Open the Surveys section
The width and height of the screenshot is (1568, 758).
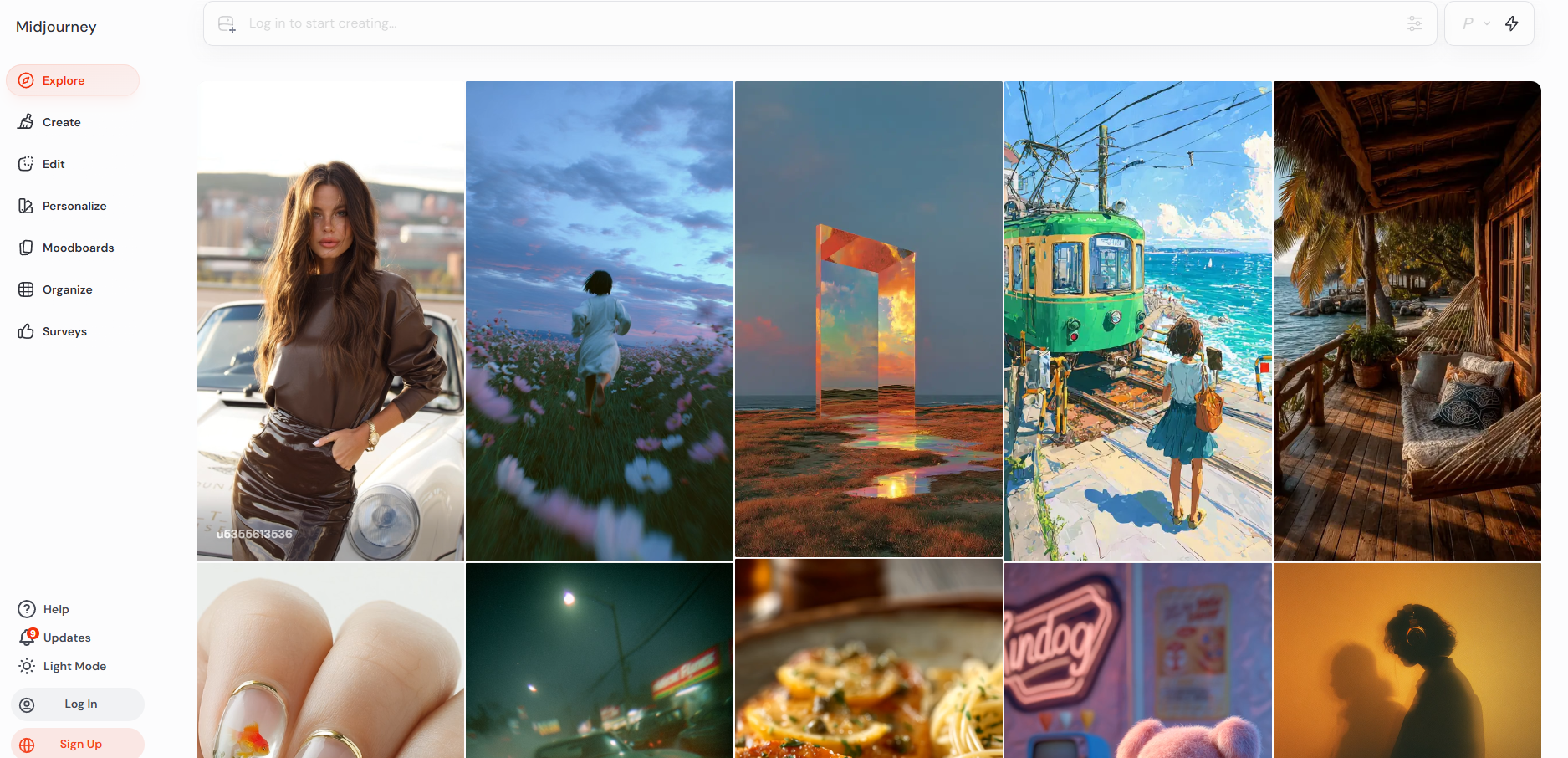64,331
